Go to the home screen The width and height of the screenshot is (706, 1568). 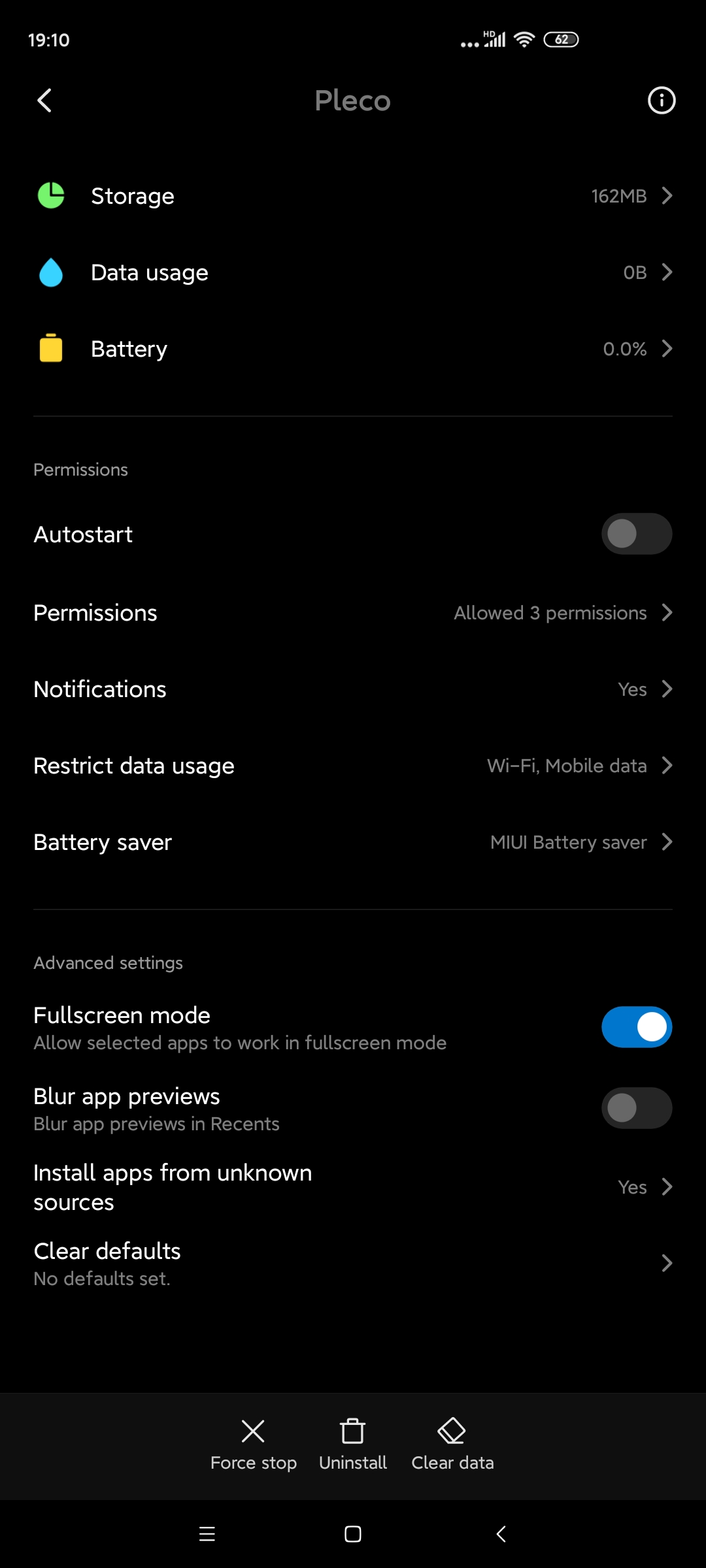tap(353, 1534)
